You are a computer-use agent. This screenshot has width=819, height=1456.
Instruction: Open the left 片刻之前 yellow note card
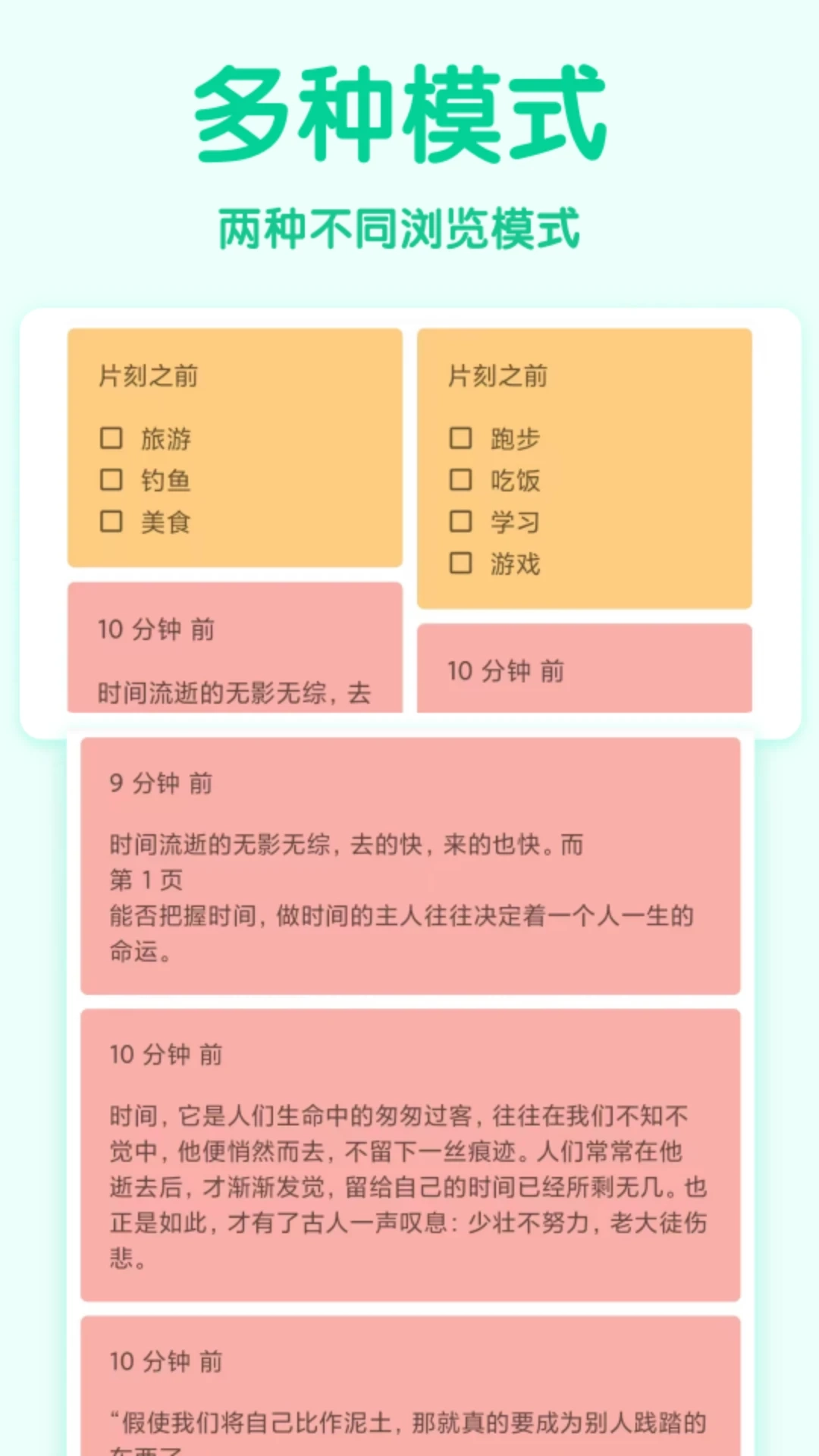coord(235,447)
